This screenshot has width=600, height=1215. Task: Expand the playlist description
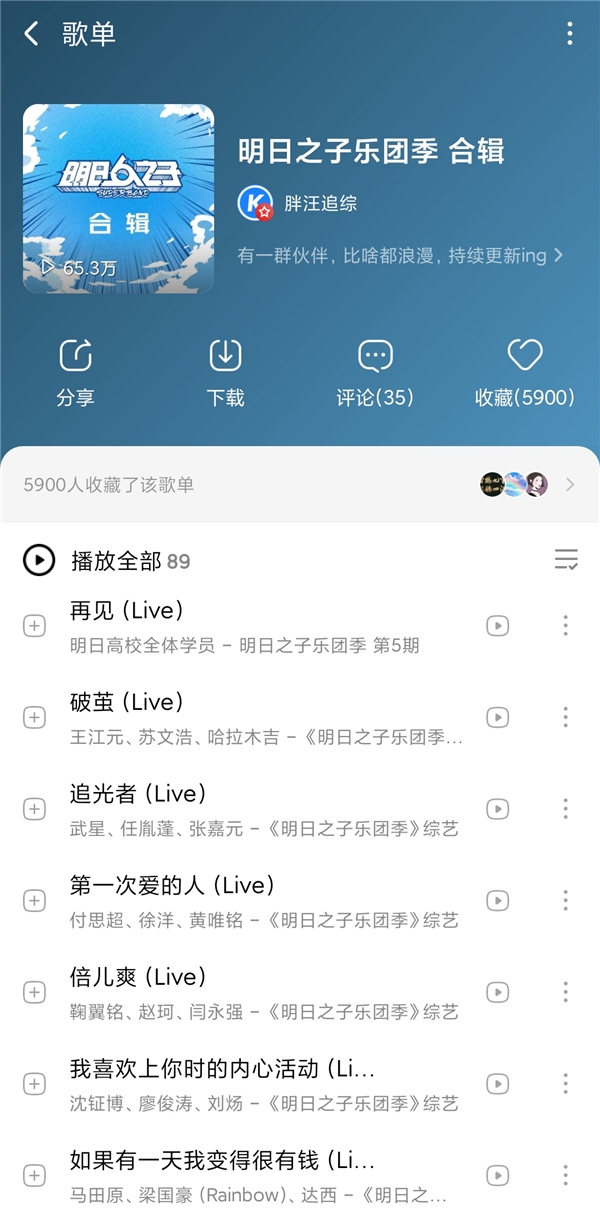pos(400,255)
